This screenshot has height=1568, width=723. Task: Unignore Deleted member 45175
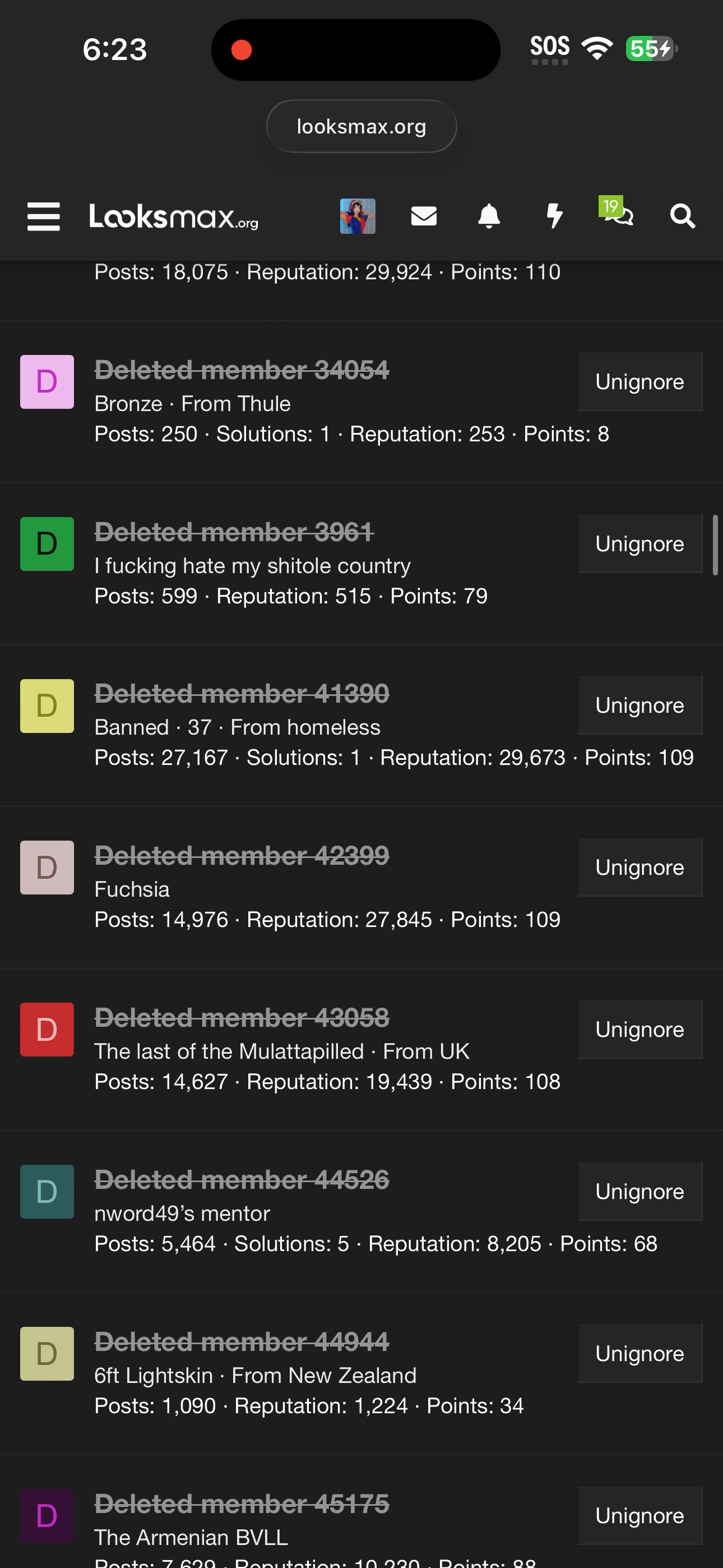[x=639, y=1515]
